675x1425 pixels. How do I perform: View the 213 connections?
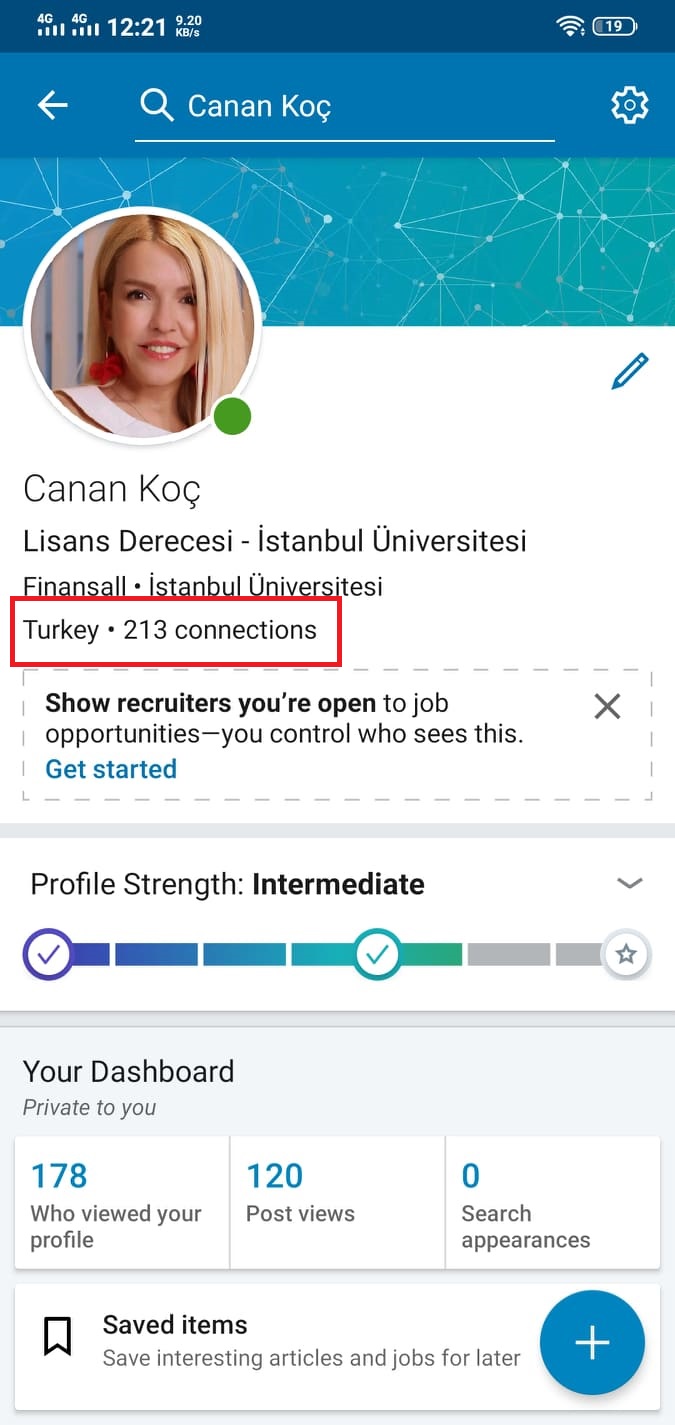219,630
